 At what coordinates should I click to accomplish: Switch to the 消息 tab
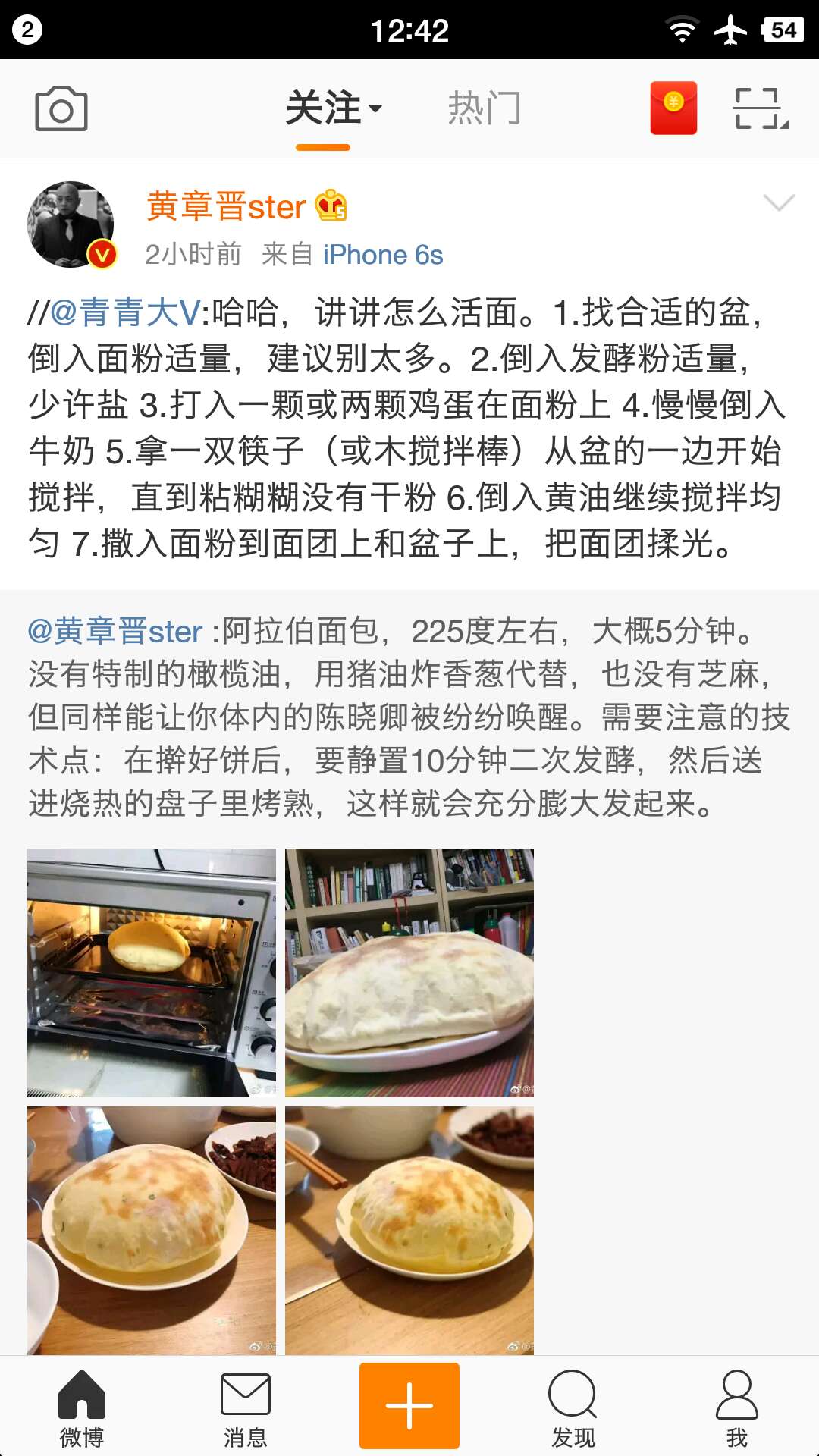coord(246,1405)
